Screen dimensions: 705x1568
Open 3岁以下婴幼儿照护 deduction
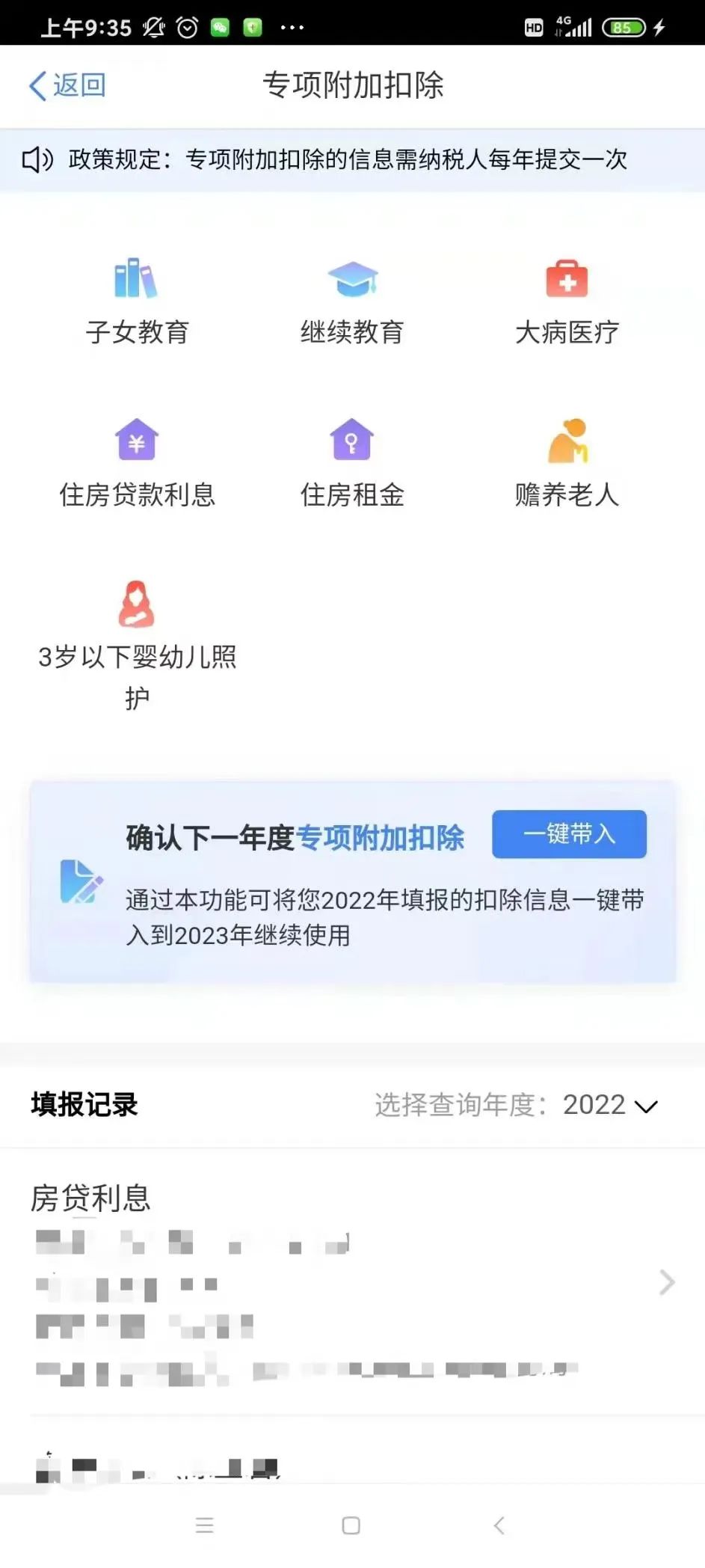coord(137,645)
